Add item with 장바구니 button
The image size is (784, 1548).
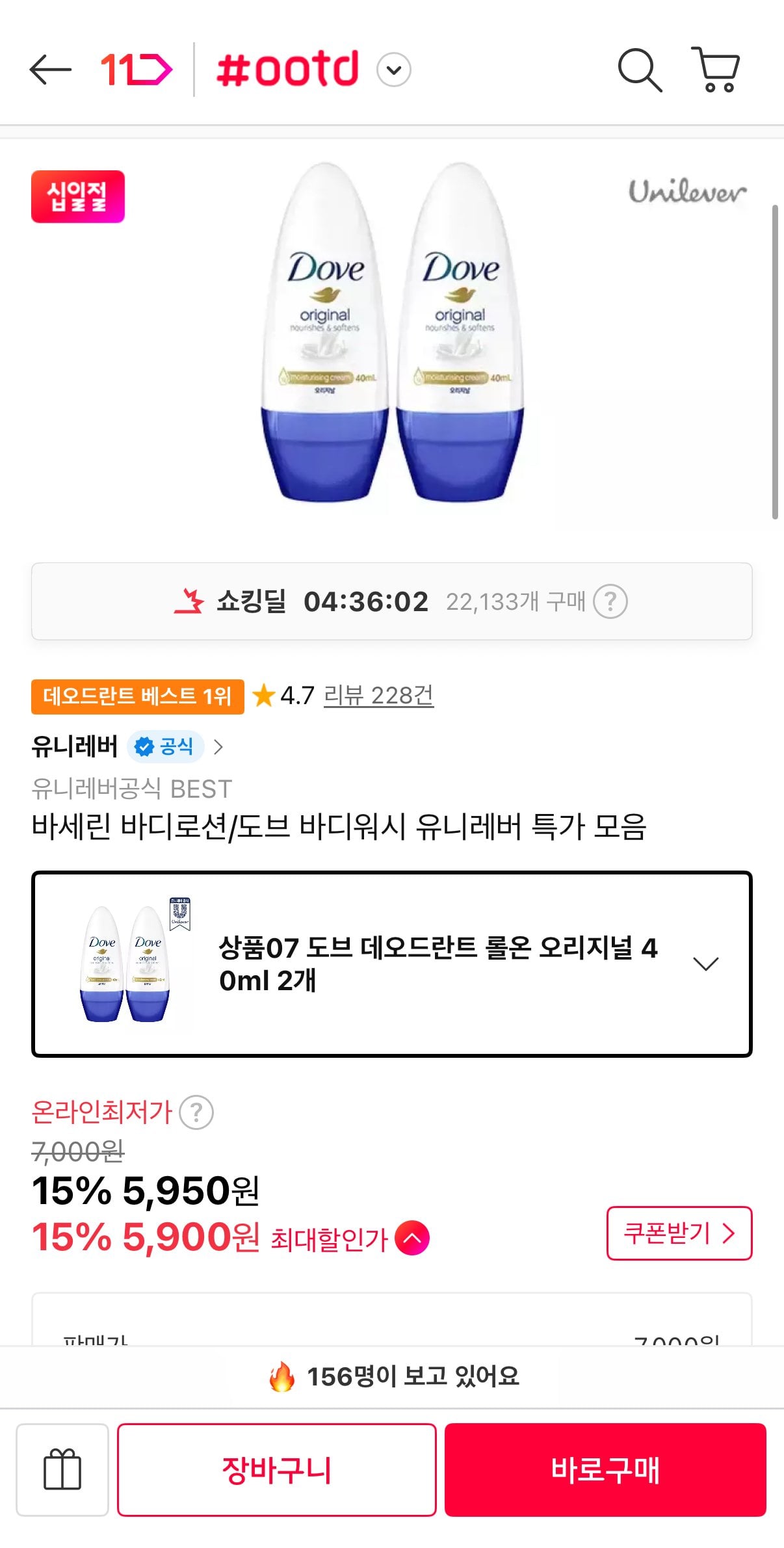point(277,1469)
